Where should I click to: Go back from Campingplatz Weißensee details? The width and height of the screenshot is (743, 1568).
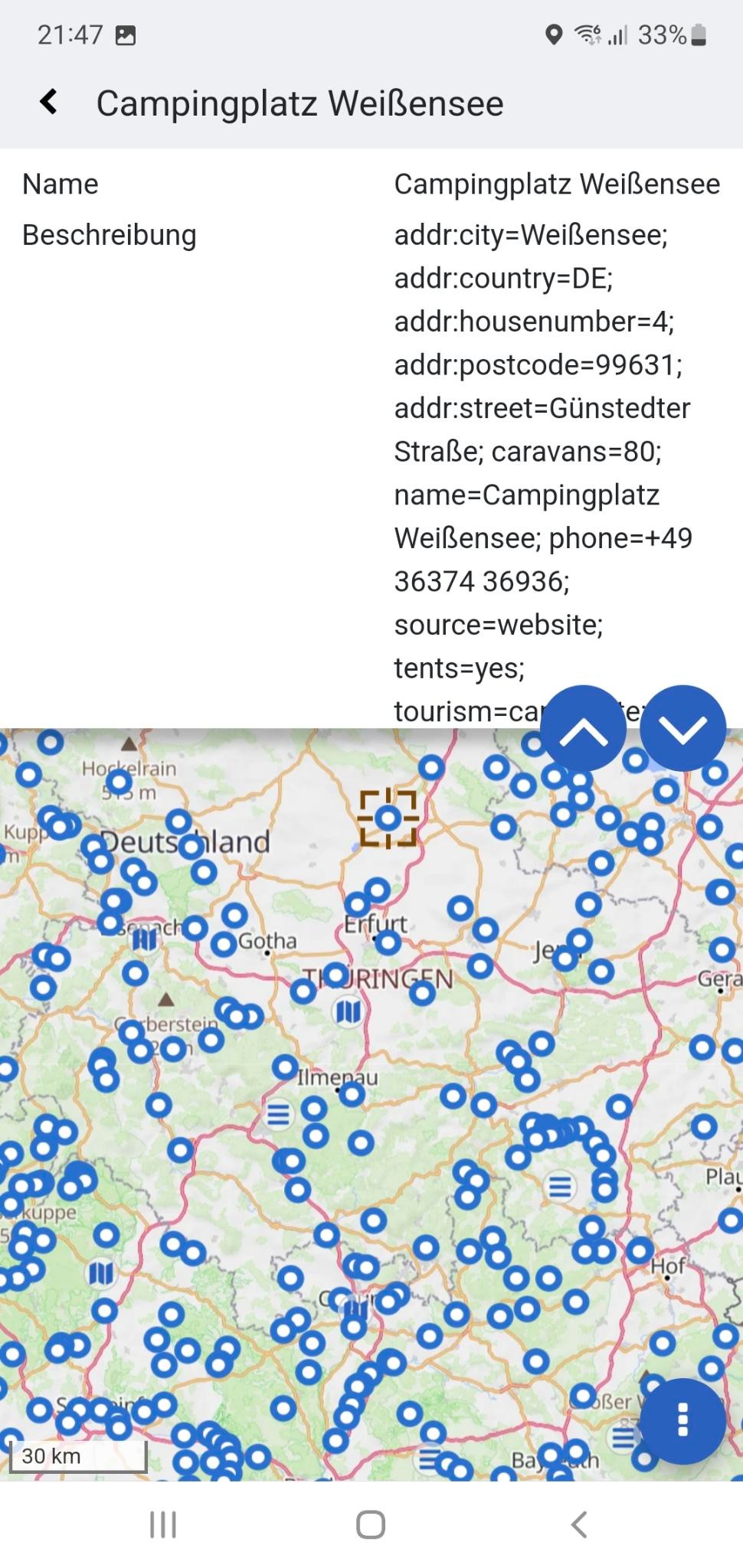49,102
